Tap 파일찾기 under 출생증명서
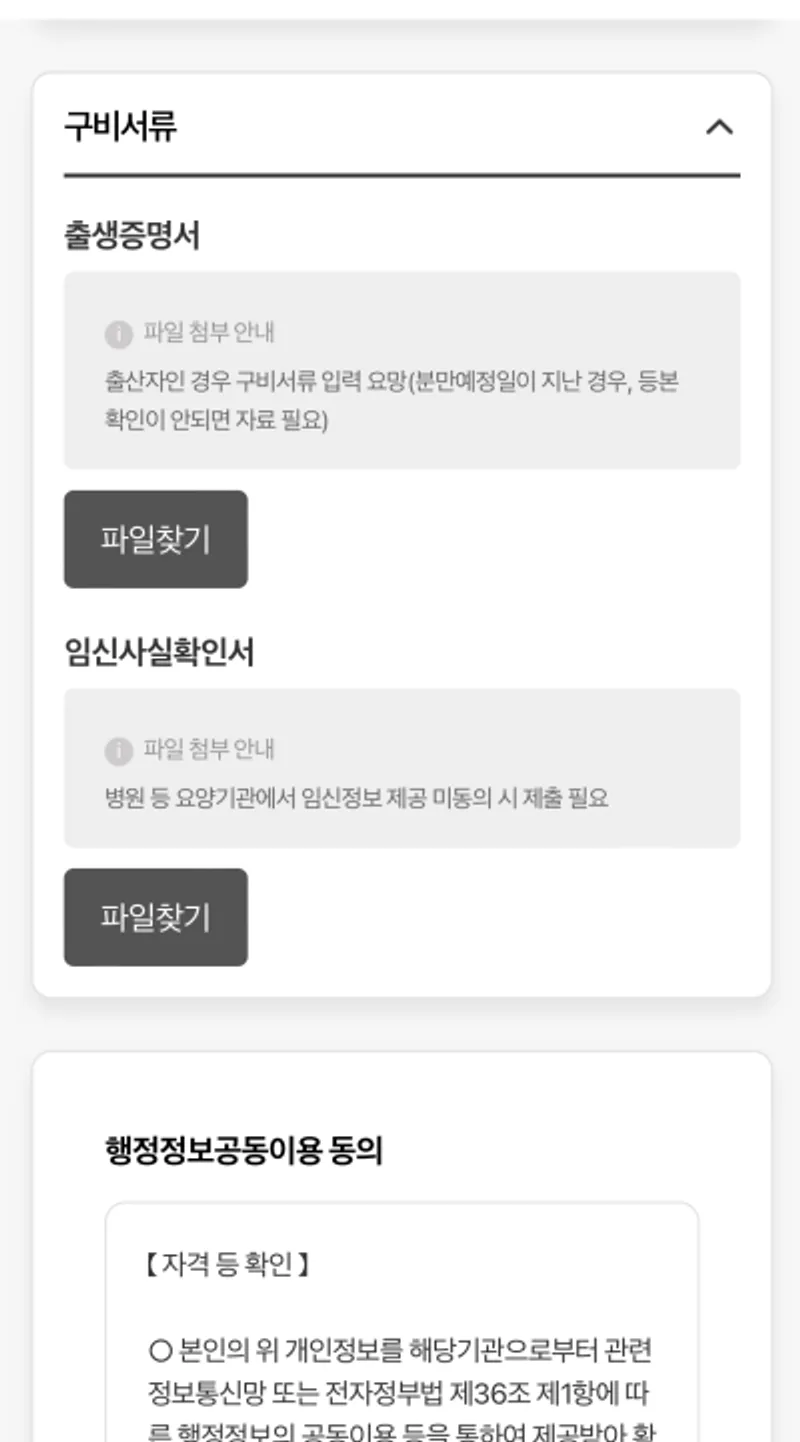The image size is (800, 1442). (x=156, y=539)
